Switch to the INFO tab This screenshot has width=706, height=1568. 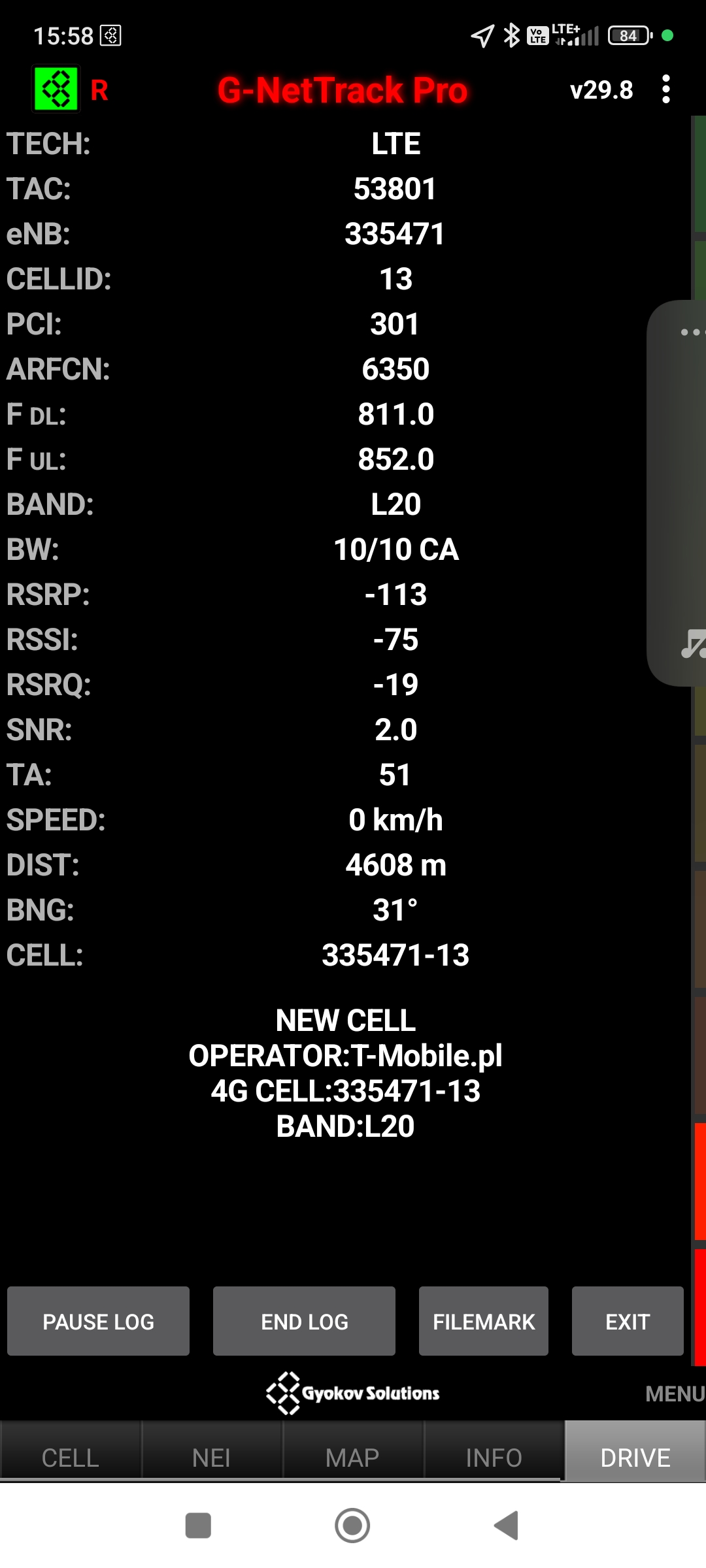click(x=494, y=1457)
